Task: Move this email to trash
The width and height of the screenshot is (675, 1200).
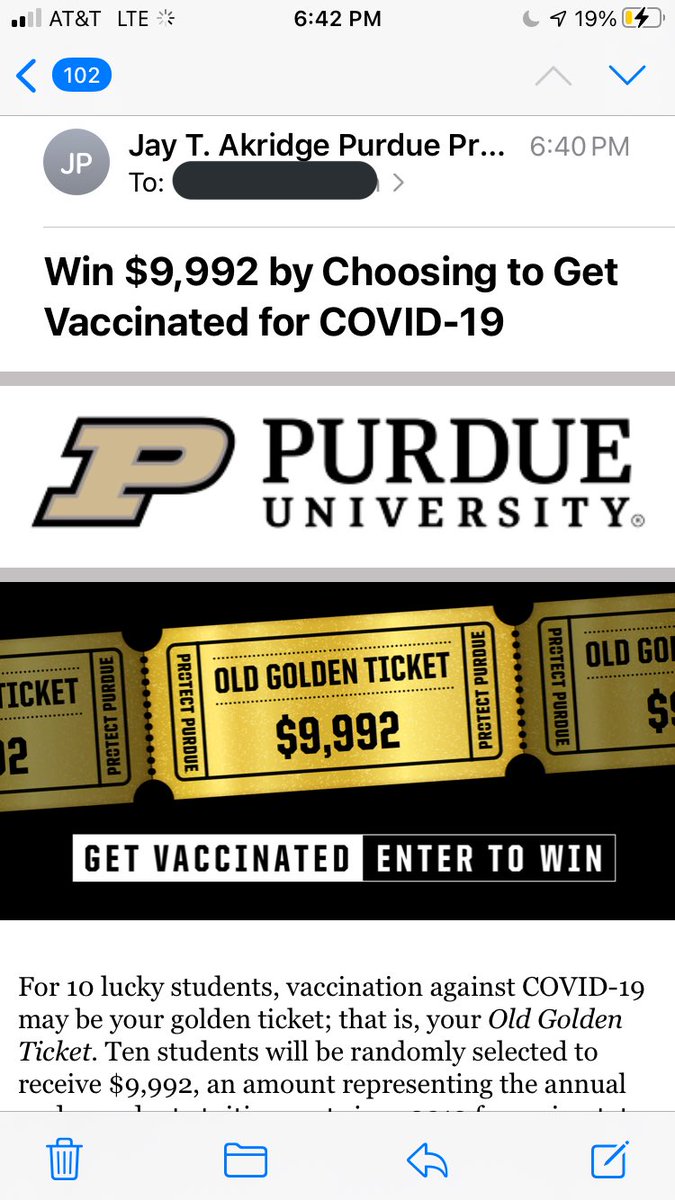Action: coord(65,1160)
